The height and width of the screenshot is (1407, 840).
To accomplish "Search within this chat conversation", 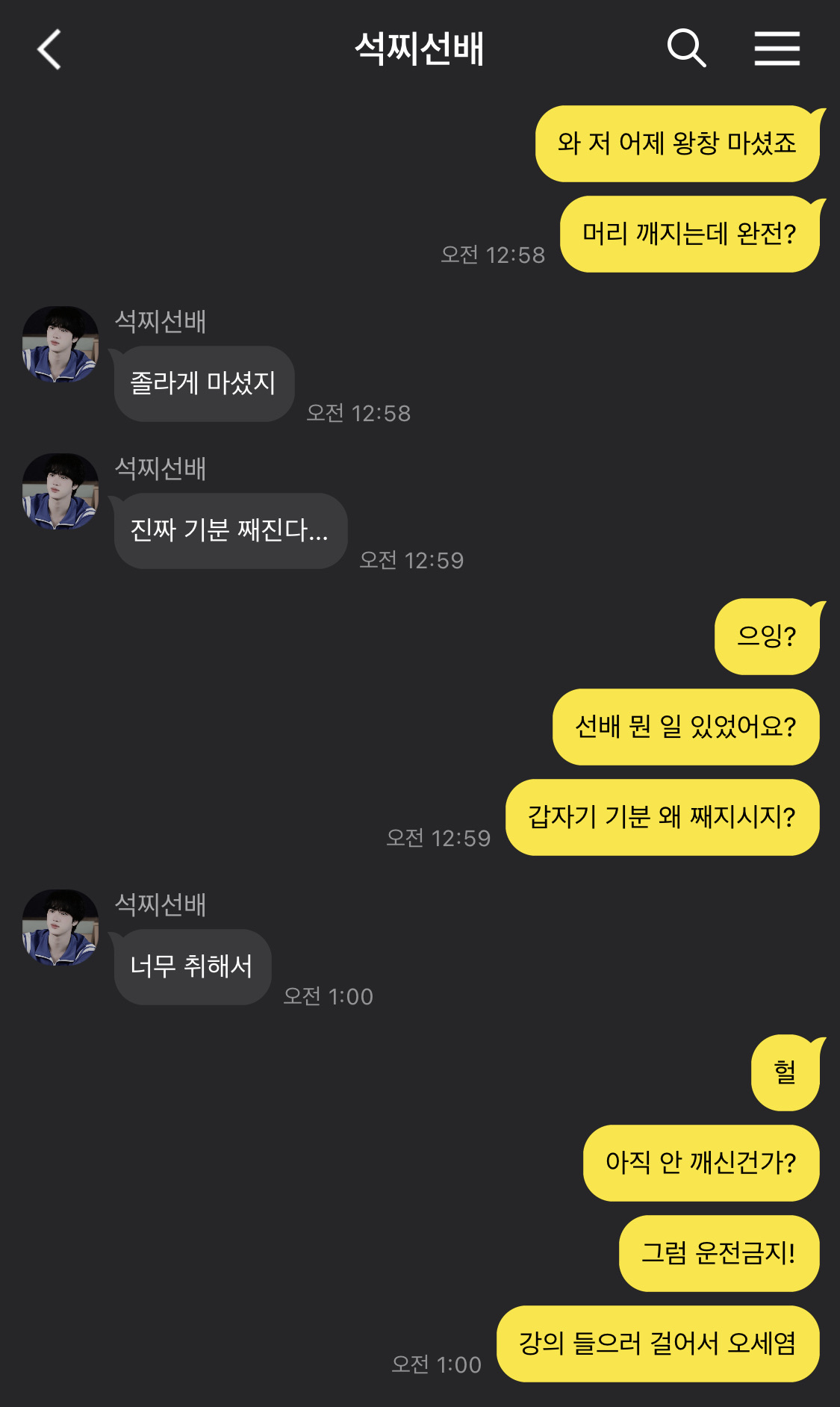I will click(686, 49).
